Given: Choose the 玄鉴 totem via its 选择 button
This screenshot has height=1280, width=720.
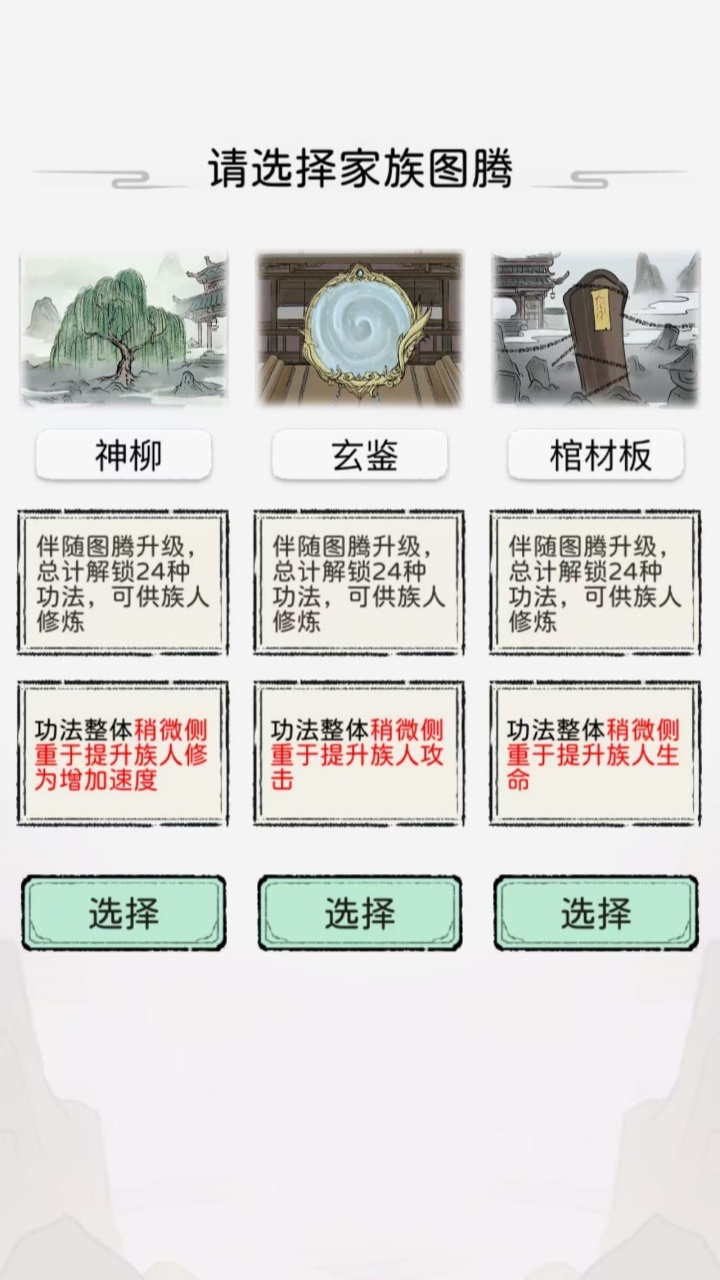Looking at the screenshot, I should pyautogui.click(x=360, y=913).
